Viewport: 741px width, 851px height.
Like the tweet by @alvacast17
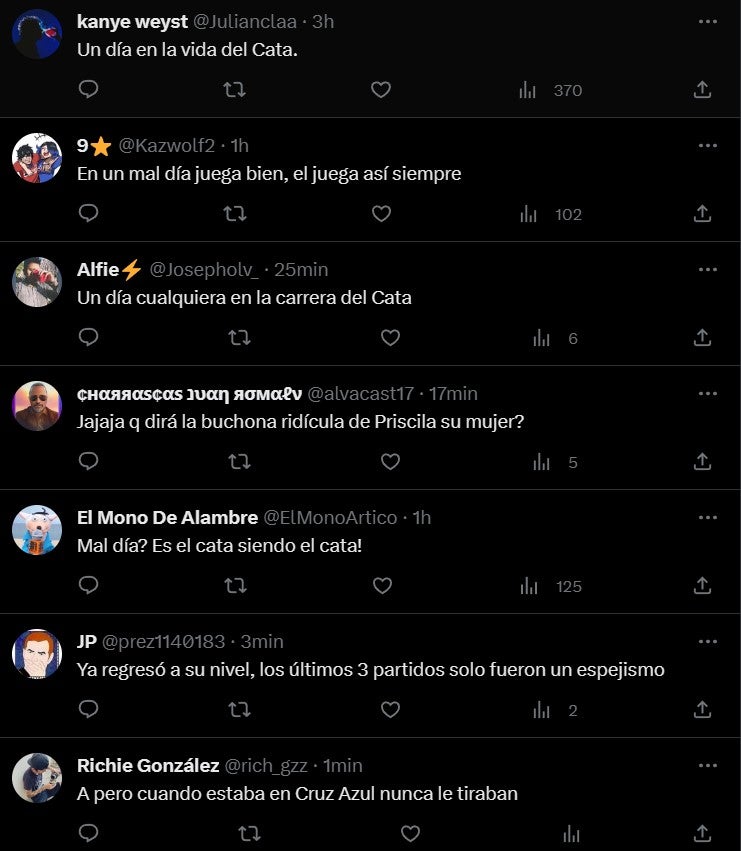390,462
